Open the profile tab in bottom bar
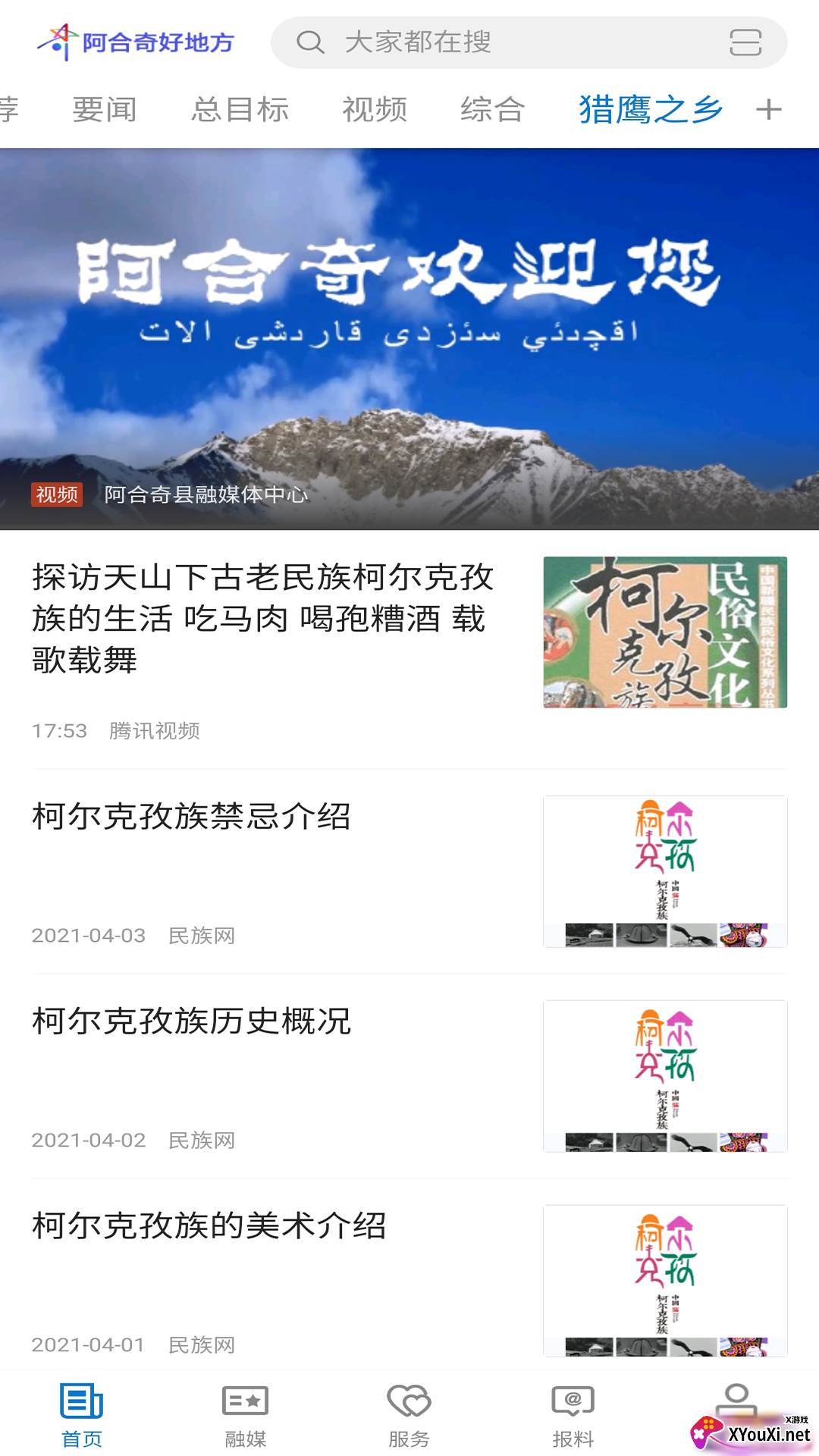The width and height of the screenshot is (819, 1456). pyautogui.click(x=736, y=1403)
